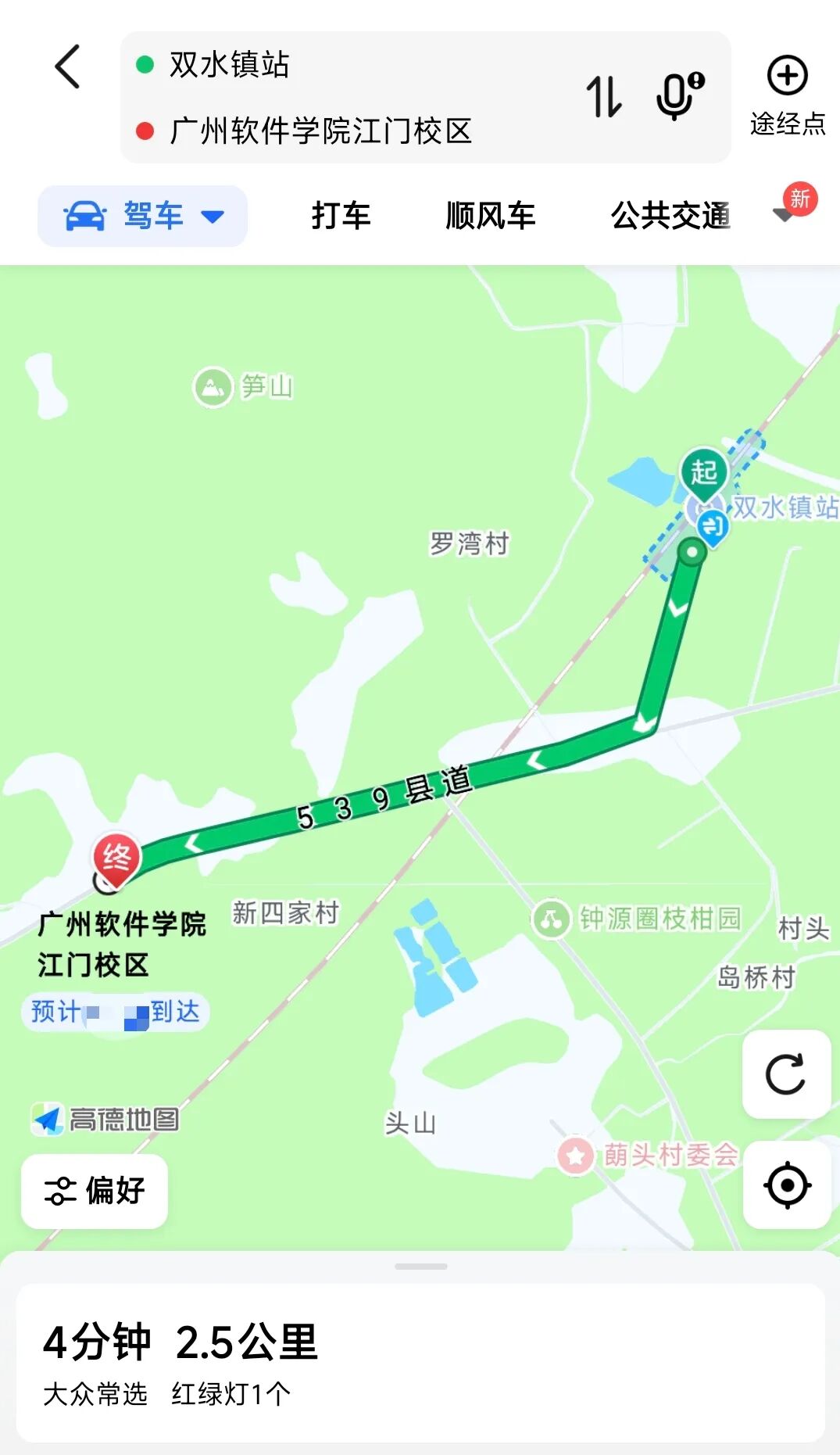840x1455 pixels.
Task: Edit the destination 广州软件学院江门校区
Action: click(320, 131)
